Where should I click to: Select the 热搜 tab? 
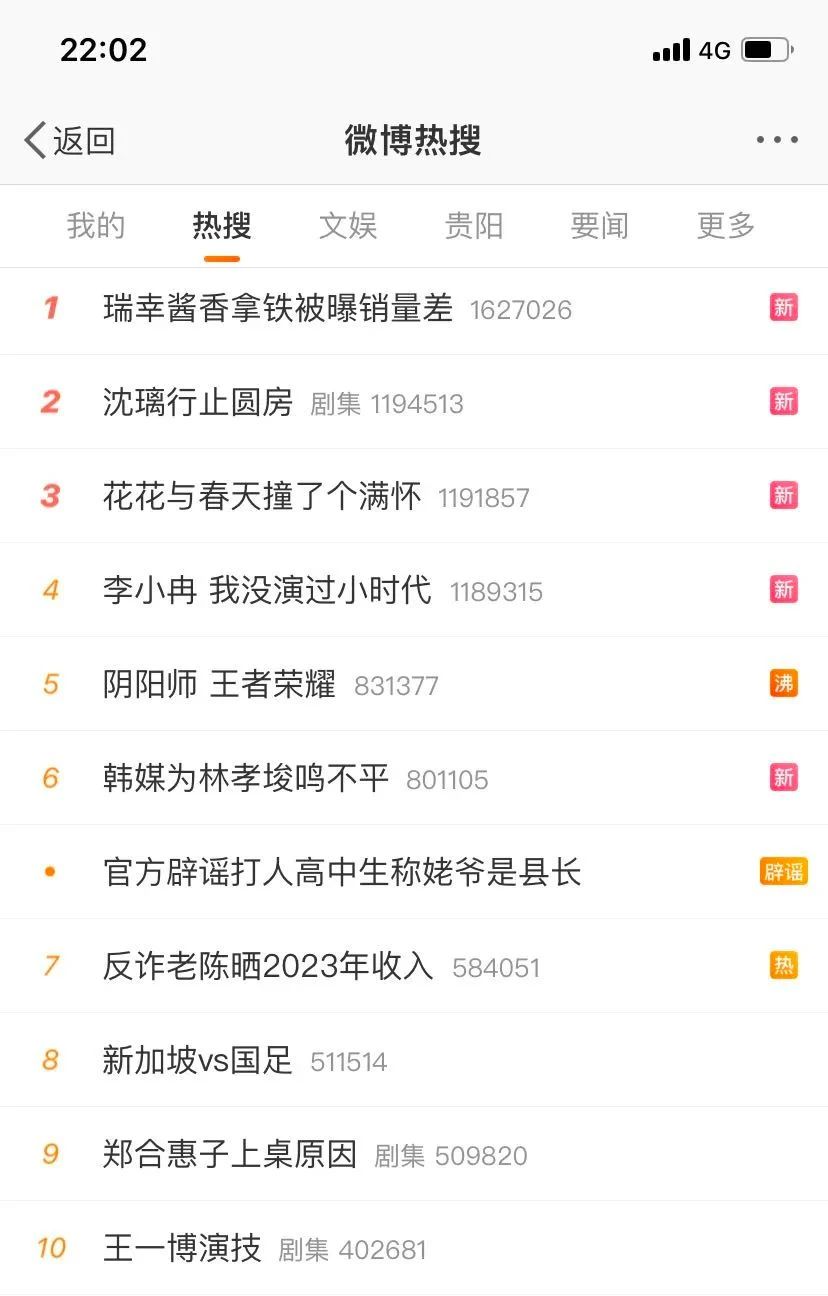tap(221, 226)
